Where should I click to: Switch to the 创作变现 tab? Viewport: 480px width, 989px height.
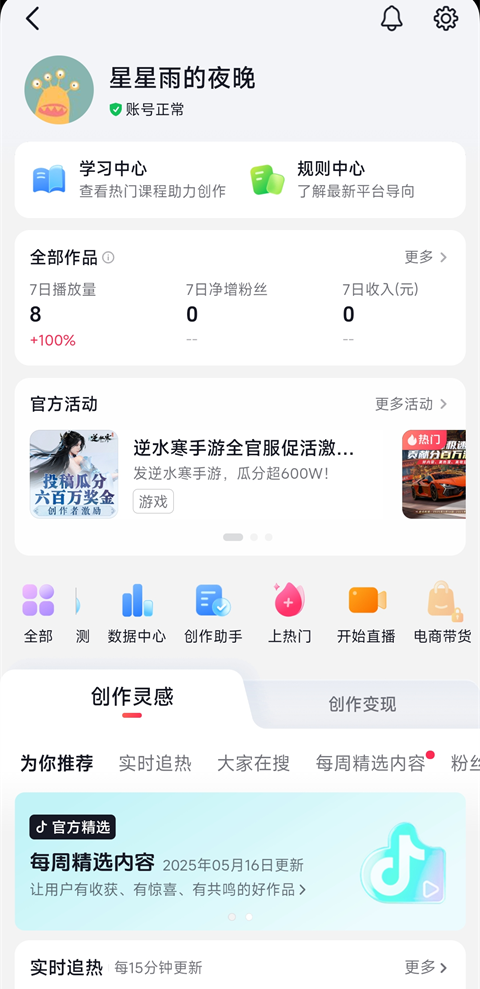click(362, 704)
